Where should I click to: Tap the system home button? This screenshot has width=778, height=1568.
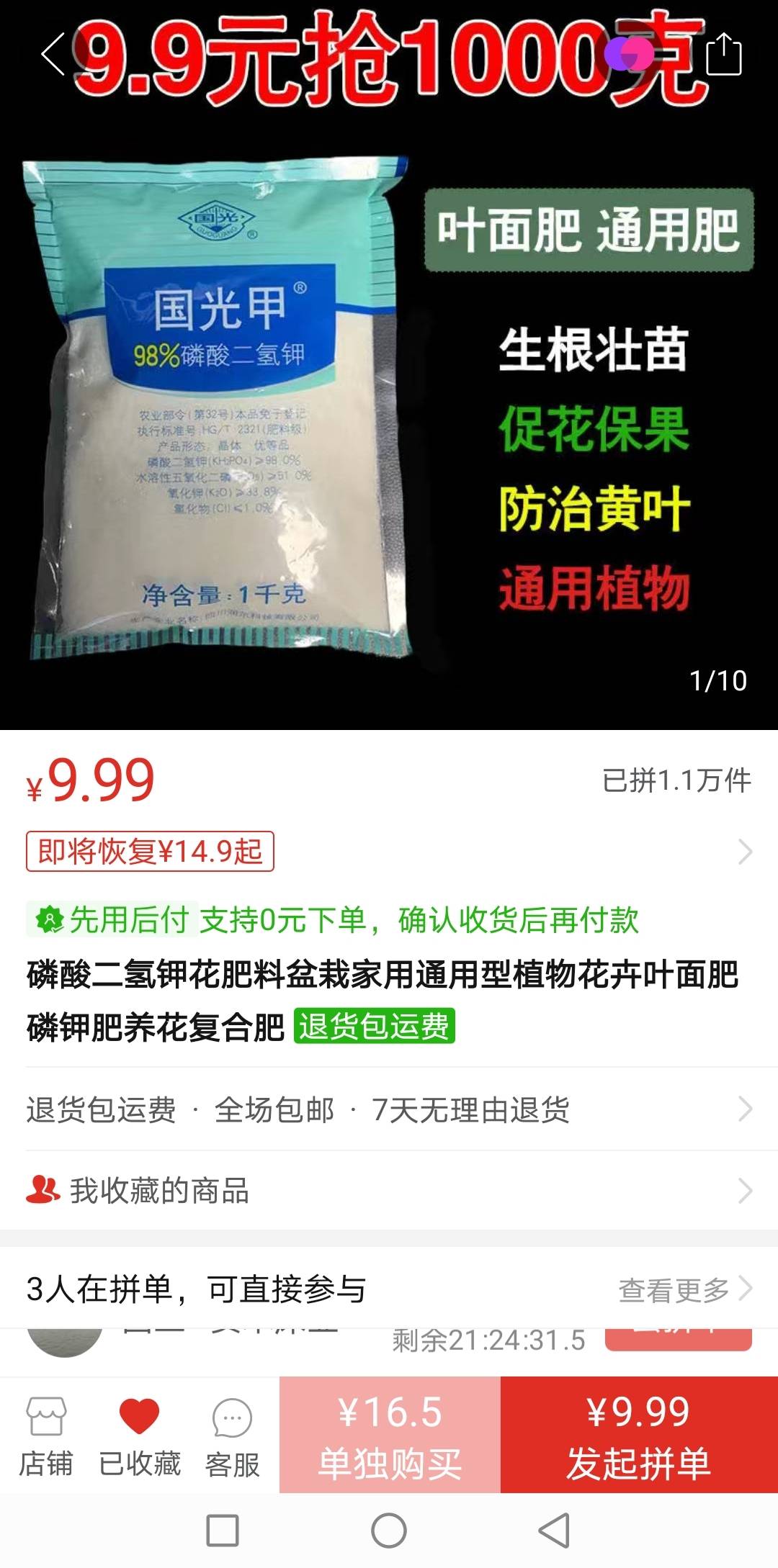coord(389,1531)
